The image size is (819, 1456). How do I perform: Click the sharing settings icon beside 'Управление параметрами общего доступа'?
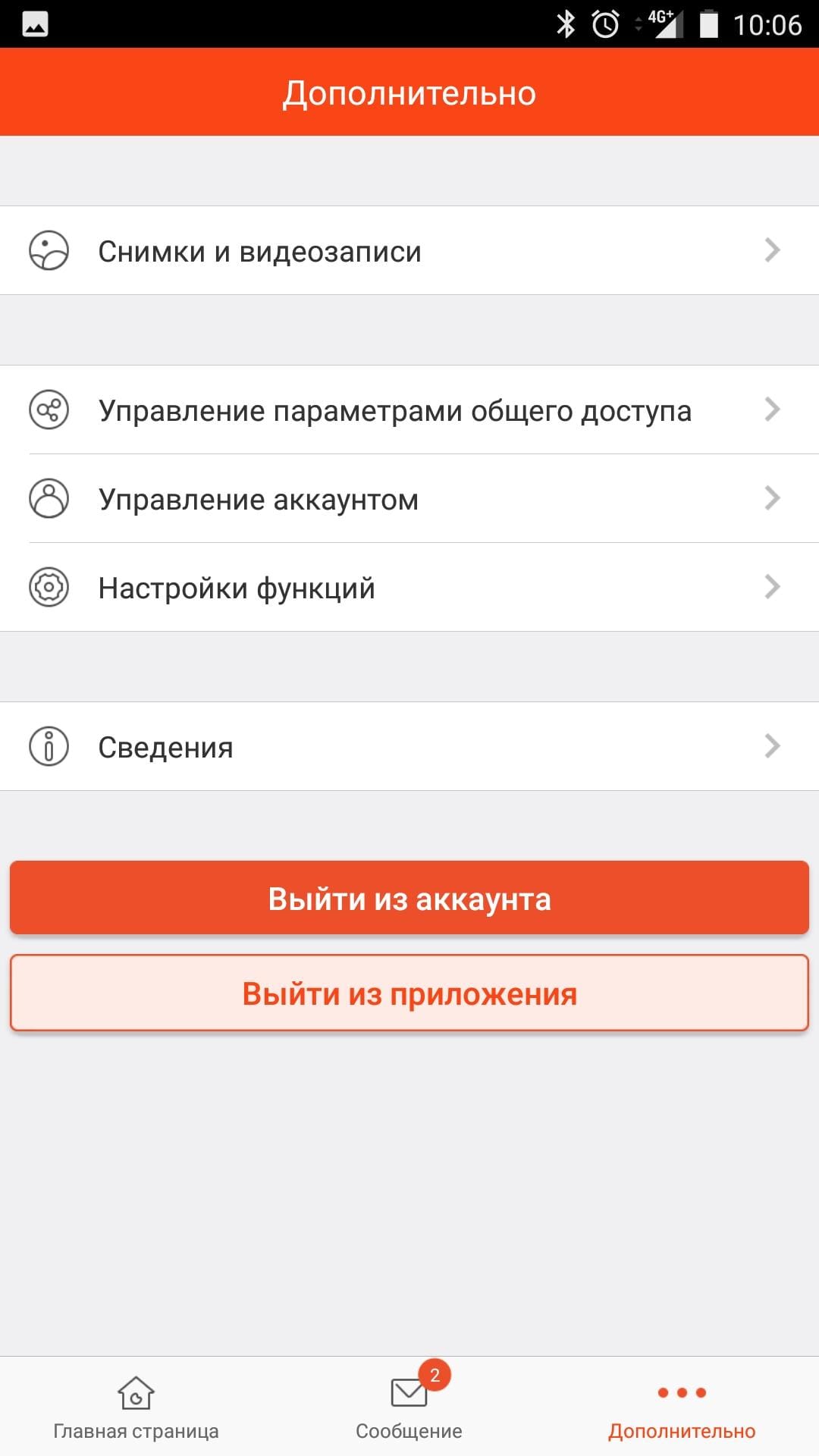click(x=48, y=411)
